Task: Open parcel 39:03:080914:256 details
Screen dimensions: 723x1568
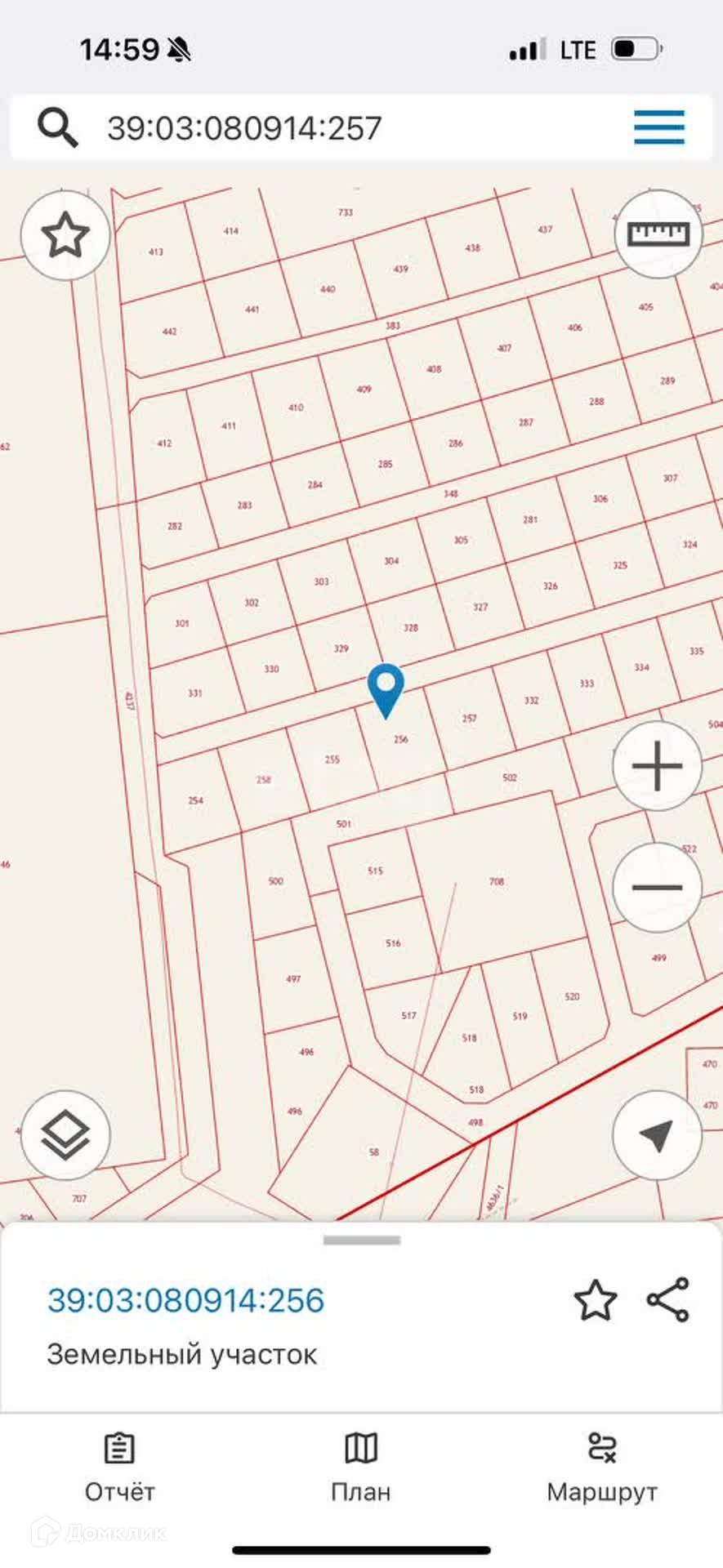Action: (186, 1300)
